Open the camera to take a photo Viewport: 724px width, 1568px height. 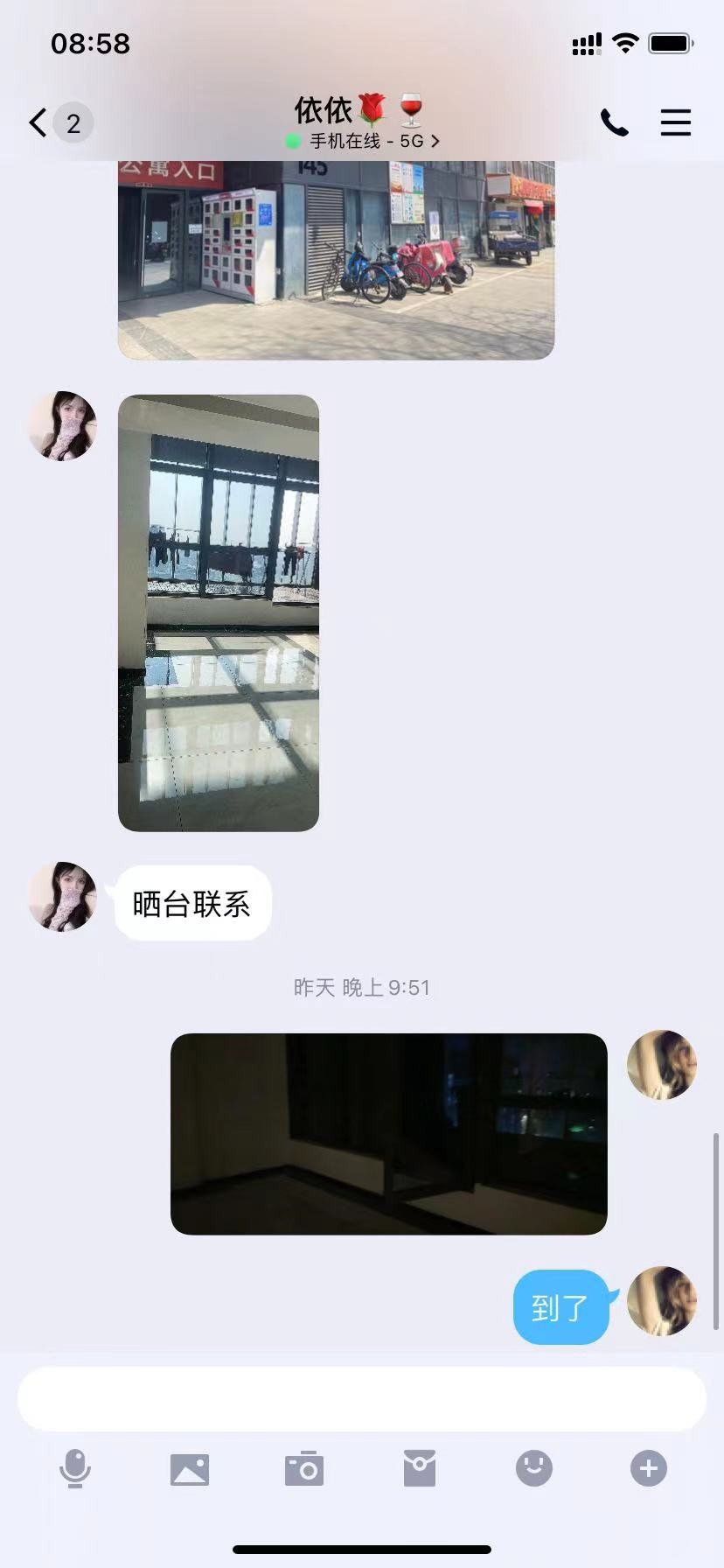[x=304, y=1469]
